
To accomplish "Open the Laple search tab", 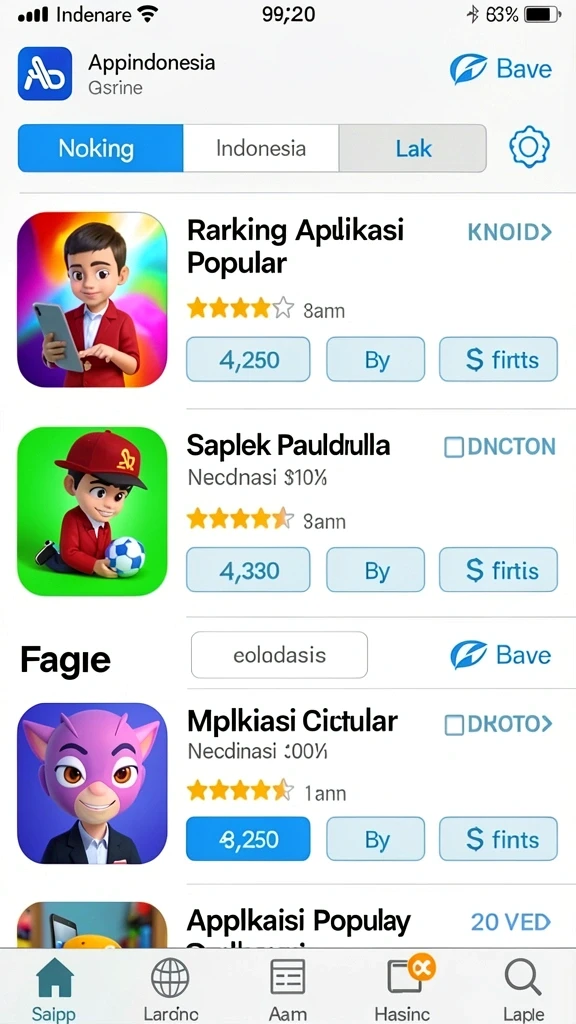I will click(x=523, y=987).
